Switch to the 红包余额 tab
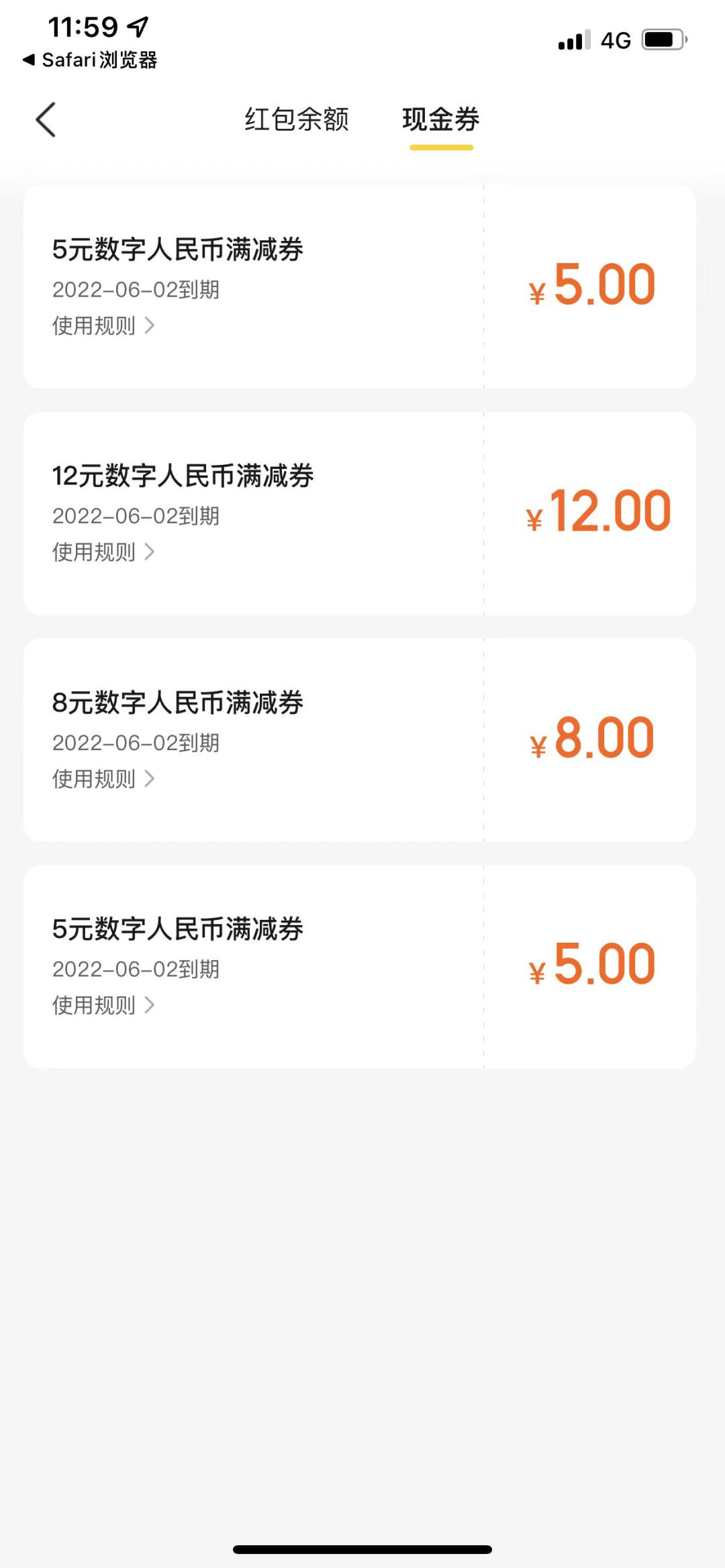725x1568 pixels. [296, 120]
